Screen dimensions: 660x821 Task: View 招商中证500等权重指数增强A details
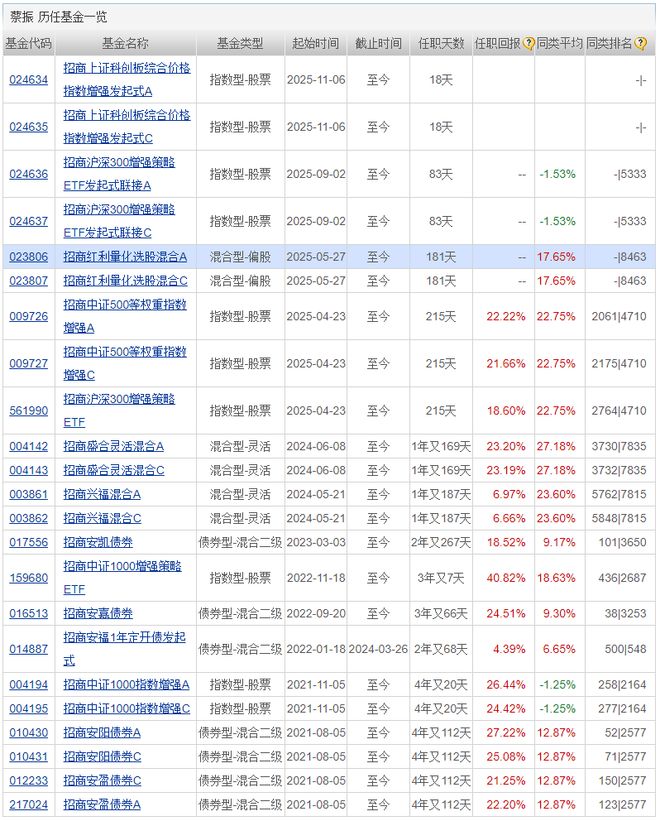[x=125, y=316]
